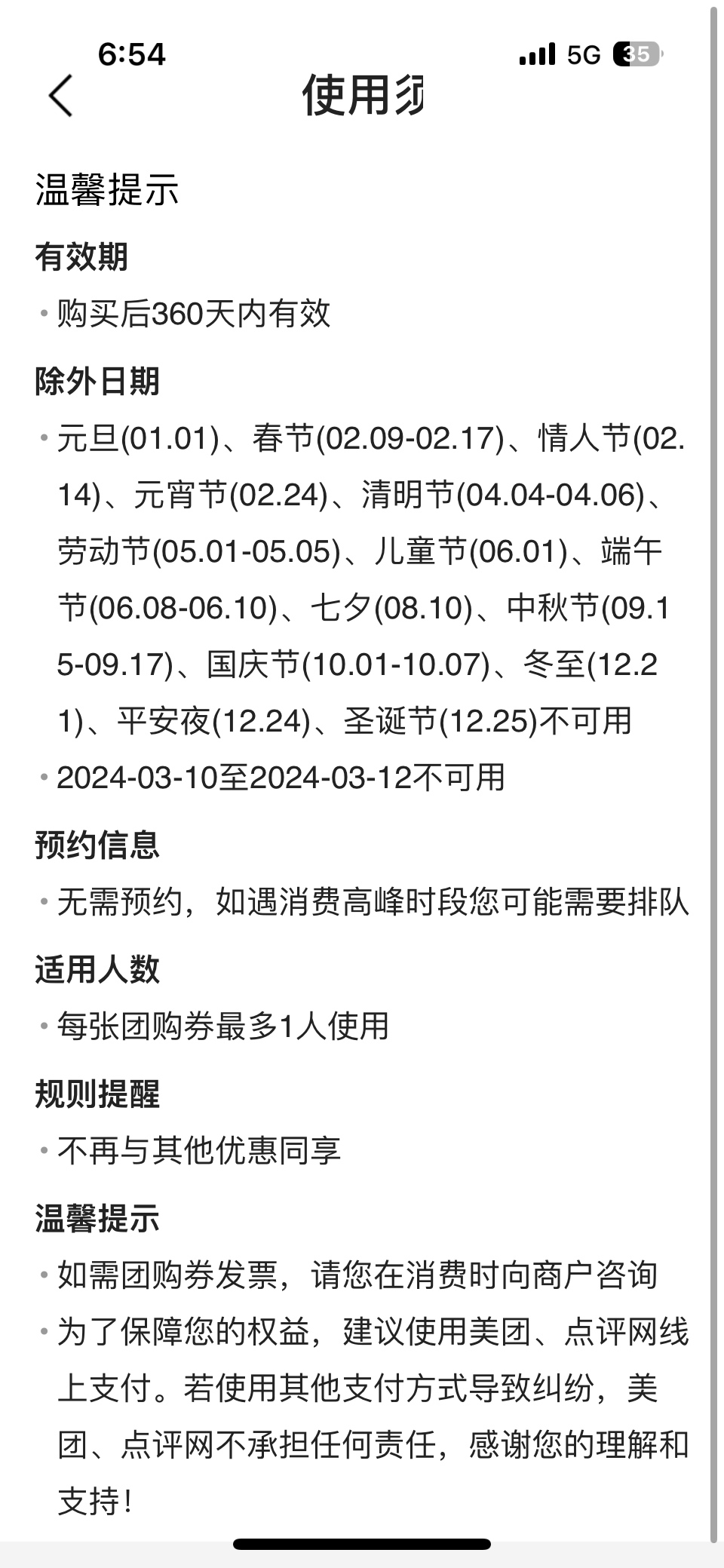Go back using the top-left arrow
Screen dimensions: 724x1568
[61, 96]
